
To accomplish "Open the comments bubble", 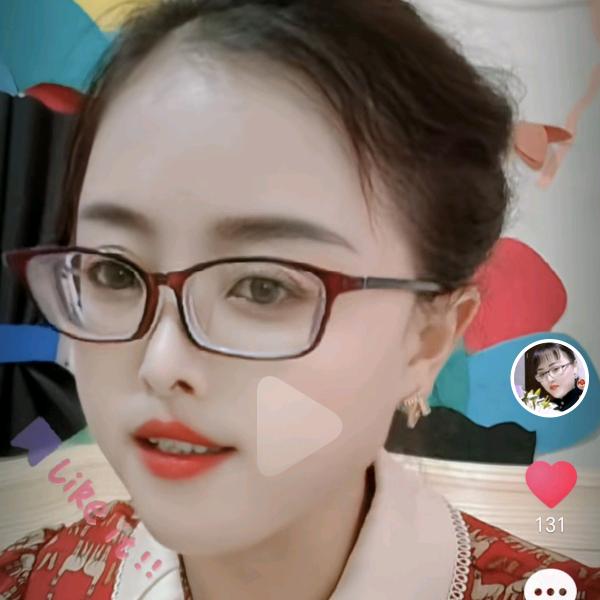I will (x=551, y=587).
